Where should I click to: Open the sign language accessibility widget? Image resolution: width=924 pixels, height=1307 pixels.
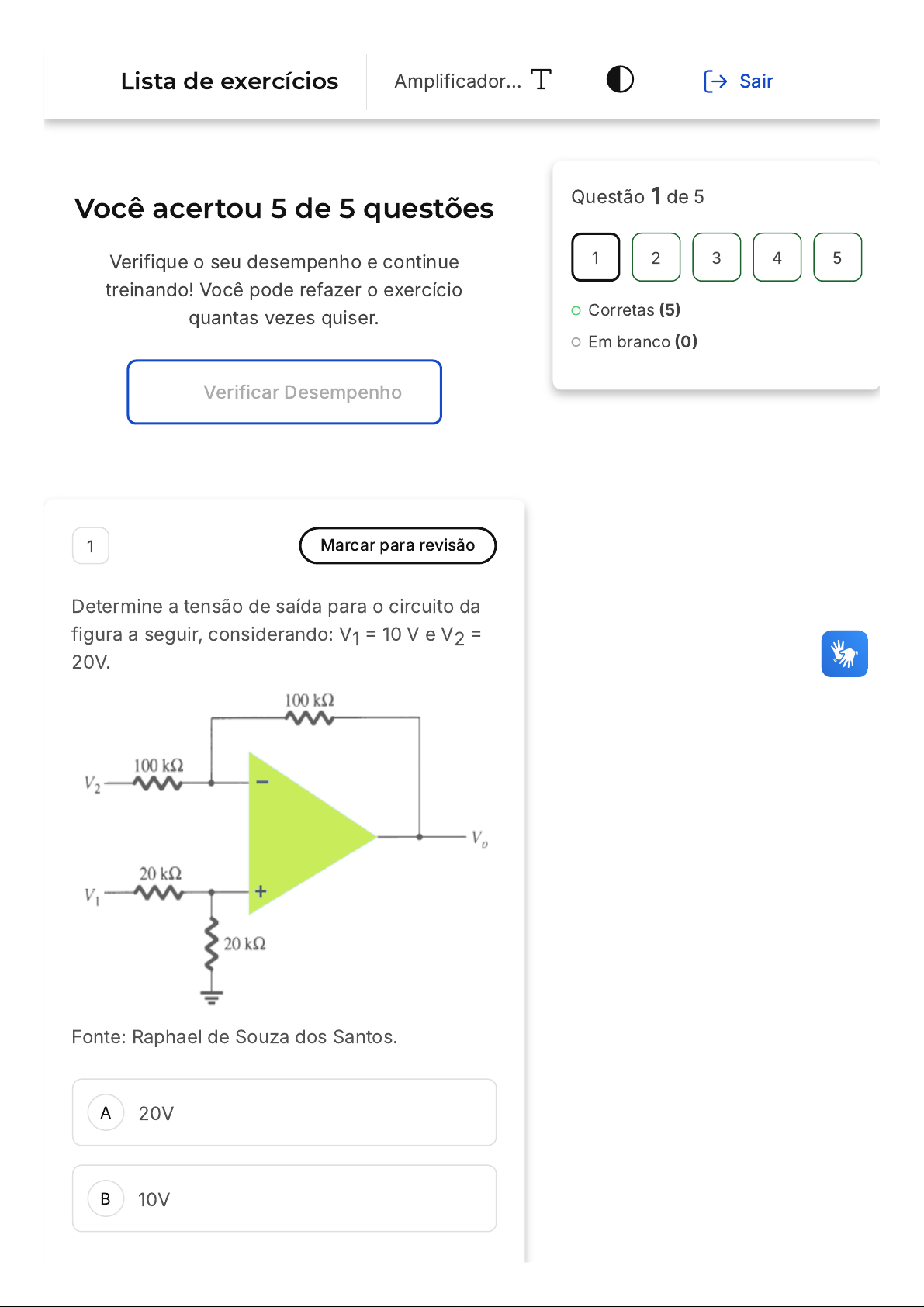click(845, 654)
